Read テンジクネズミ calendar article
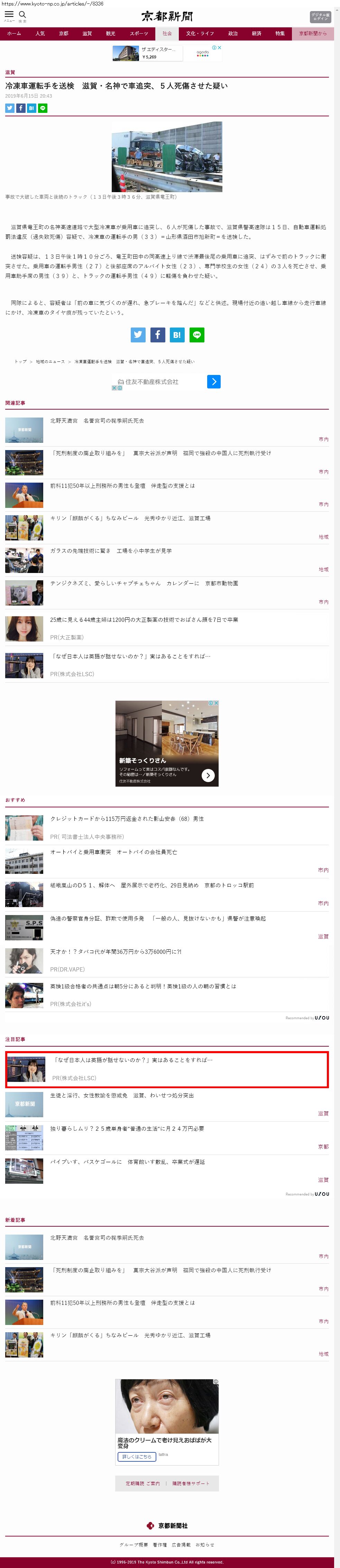 pos(144,583)
